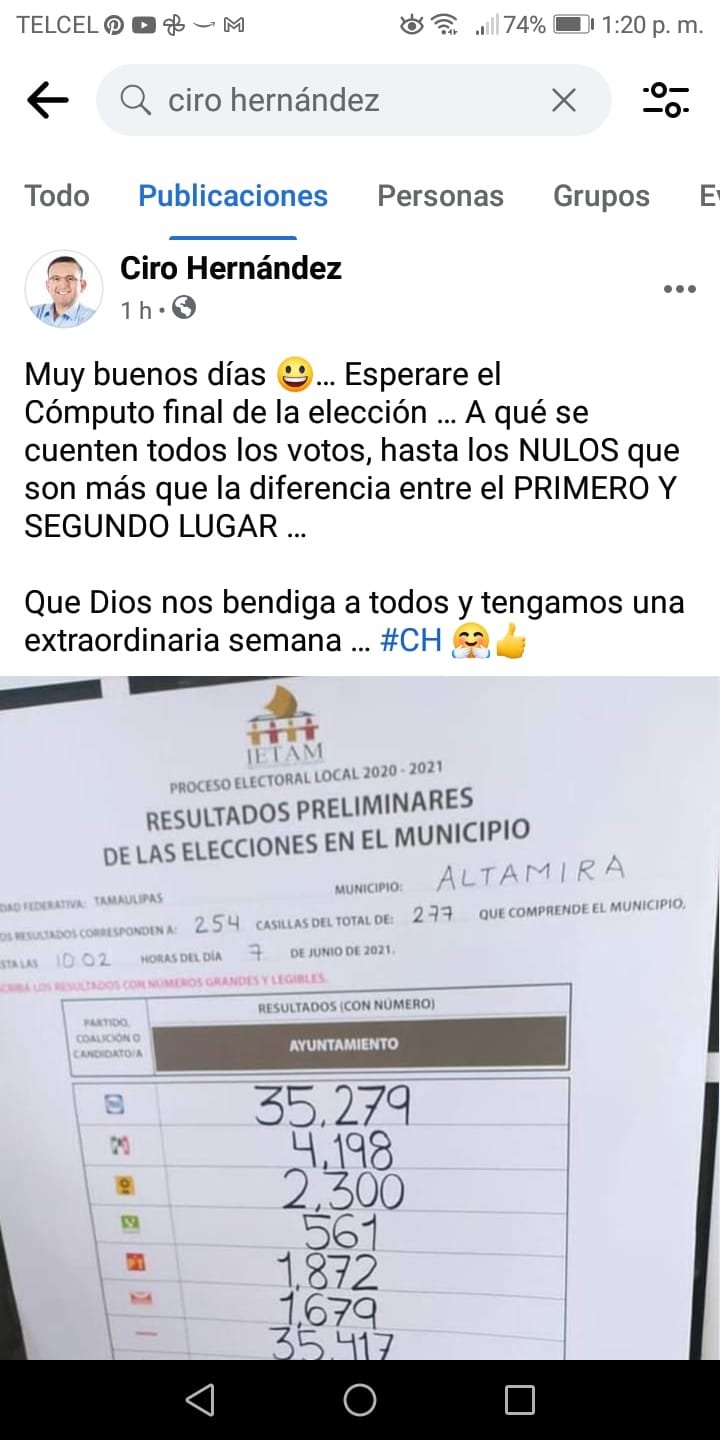Open Ciro Hernández's profile picture
Viewport: 720px width, 1440px height.
(63, 289)
